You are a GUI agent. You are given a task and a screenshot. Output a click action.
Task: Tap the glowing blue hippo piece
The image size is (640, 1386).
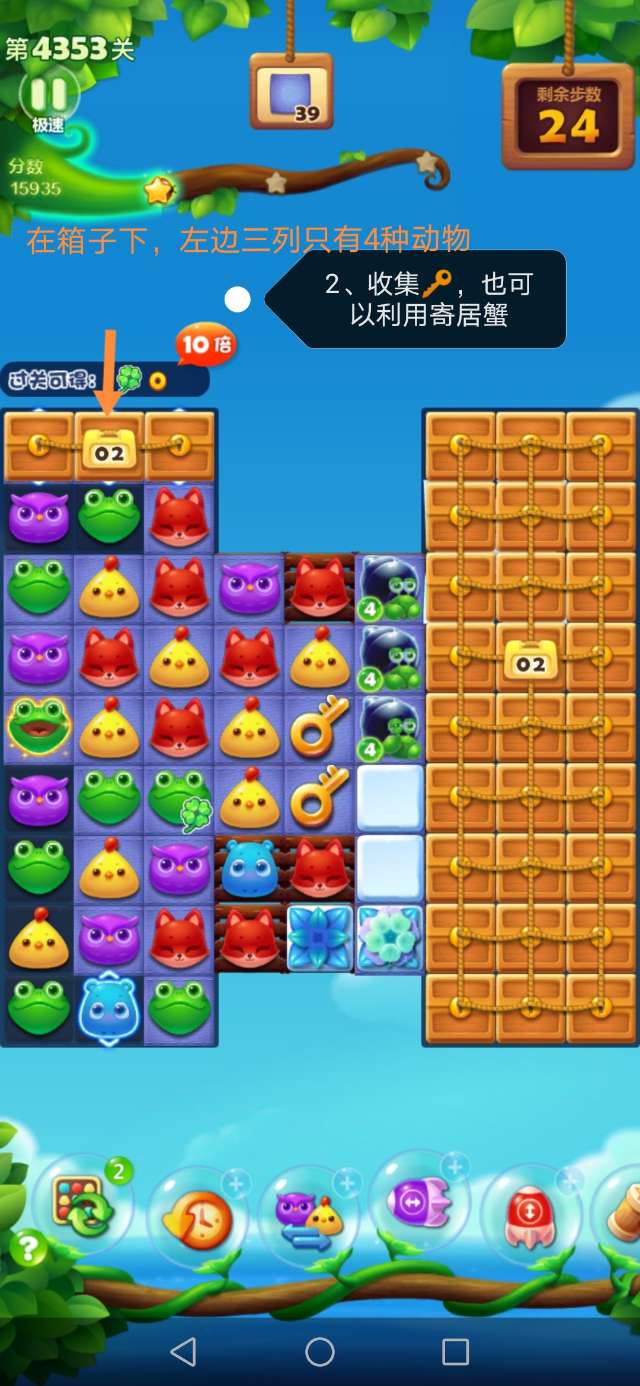pyautogui.click(x=108, y=1008)
